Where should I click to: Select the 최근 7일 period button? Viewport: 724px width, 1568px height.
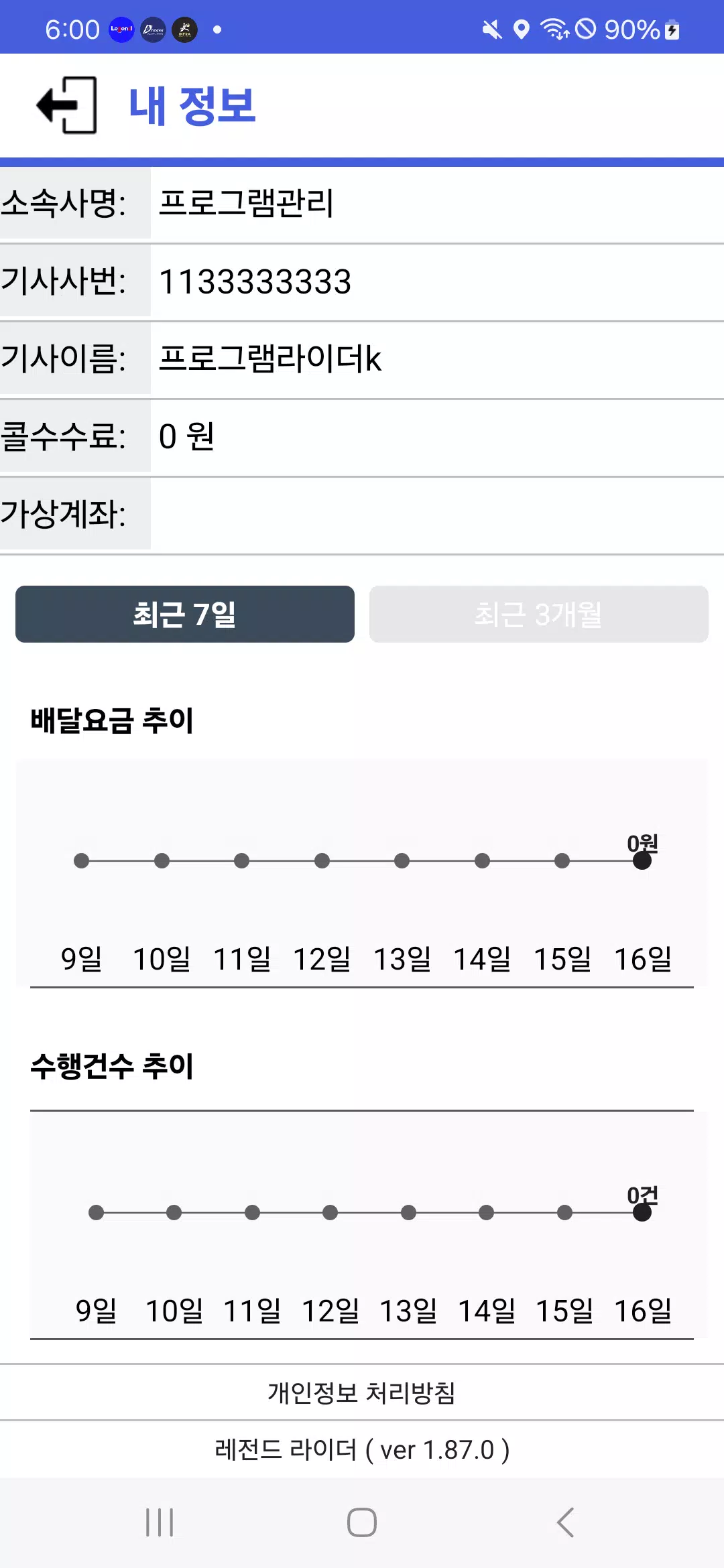click(185, 614)
